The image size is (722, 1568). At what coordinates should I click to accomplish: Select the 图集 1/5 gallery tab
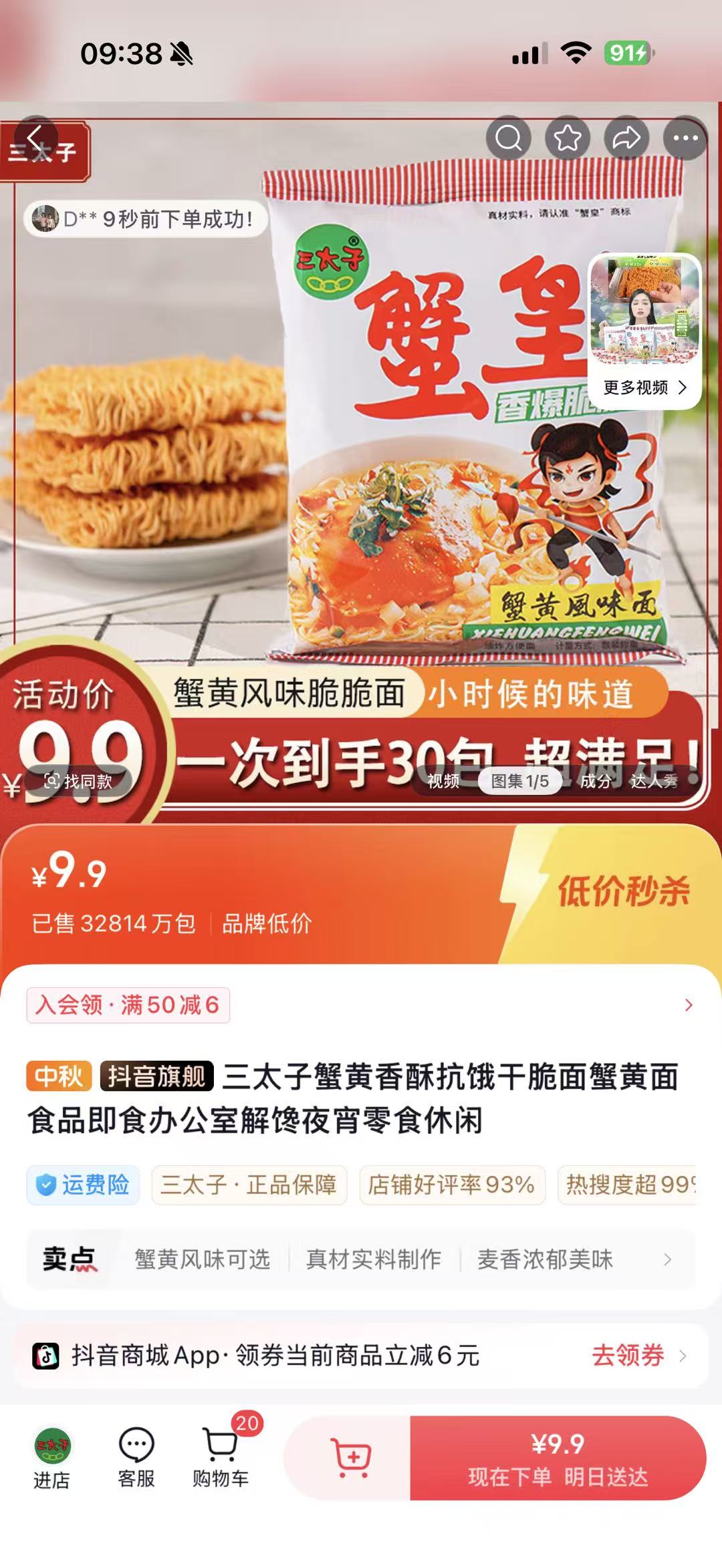519,781
